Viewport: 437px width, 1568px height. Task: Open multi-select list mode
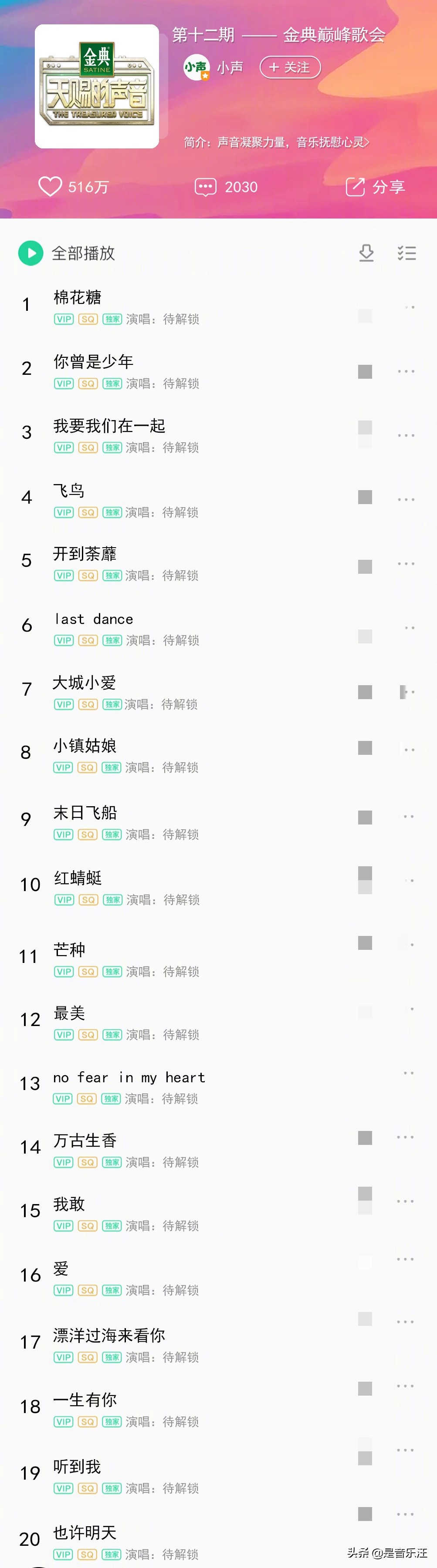point(407,253)
